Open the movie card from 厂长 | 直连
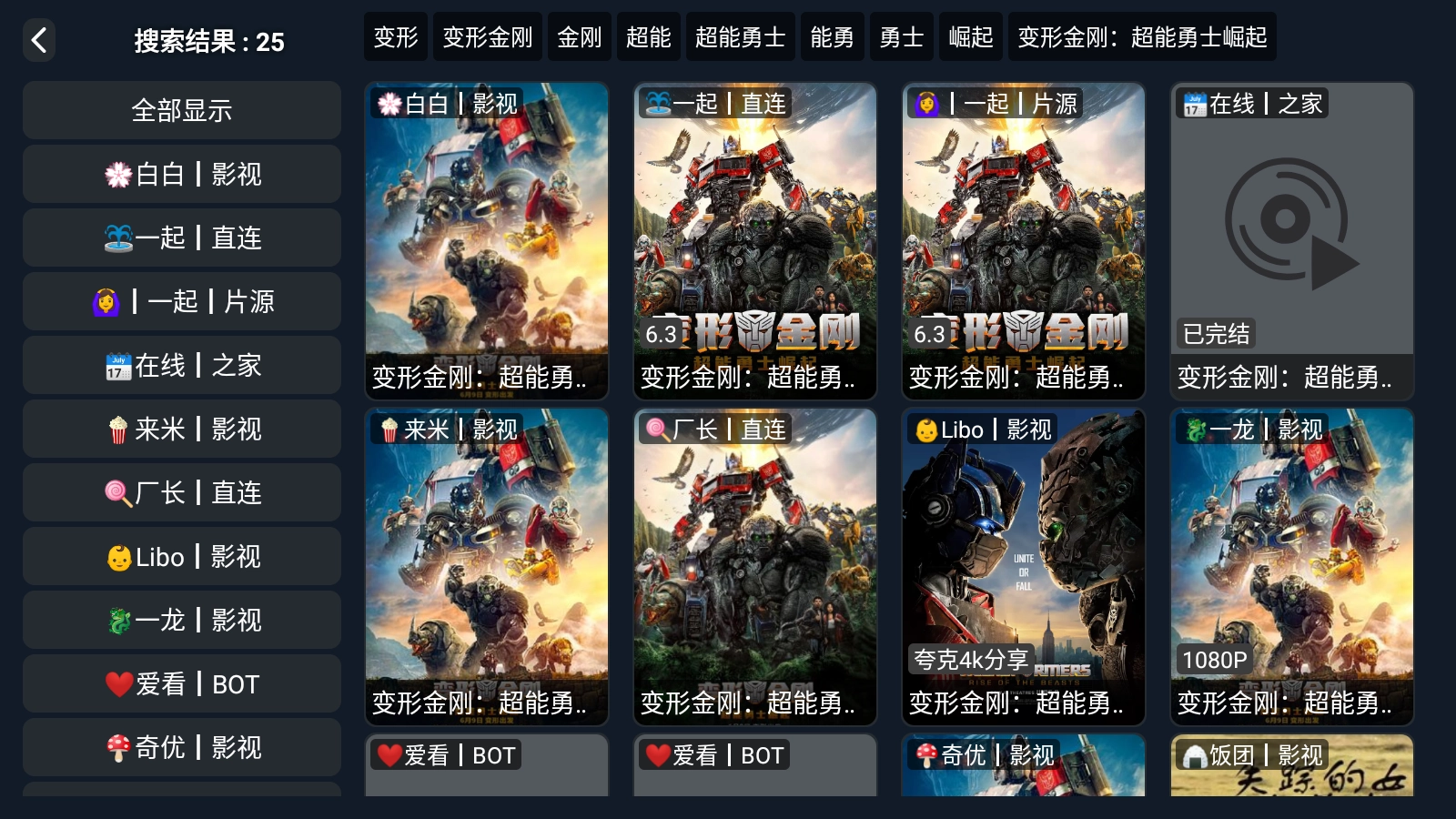 [755, 566]
